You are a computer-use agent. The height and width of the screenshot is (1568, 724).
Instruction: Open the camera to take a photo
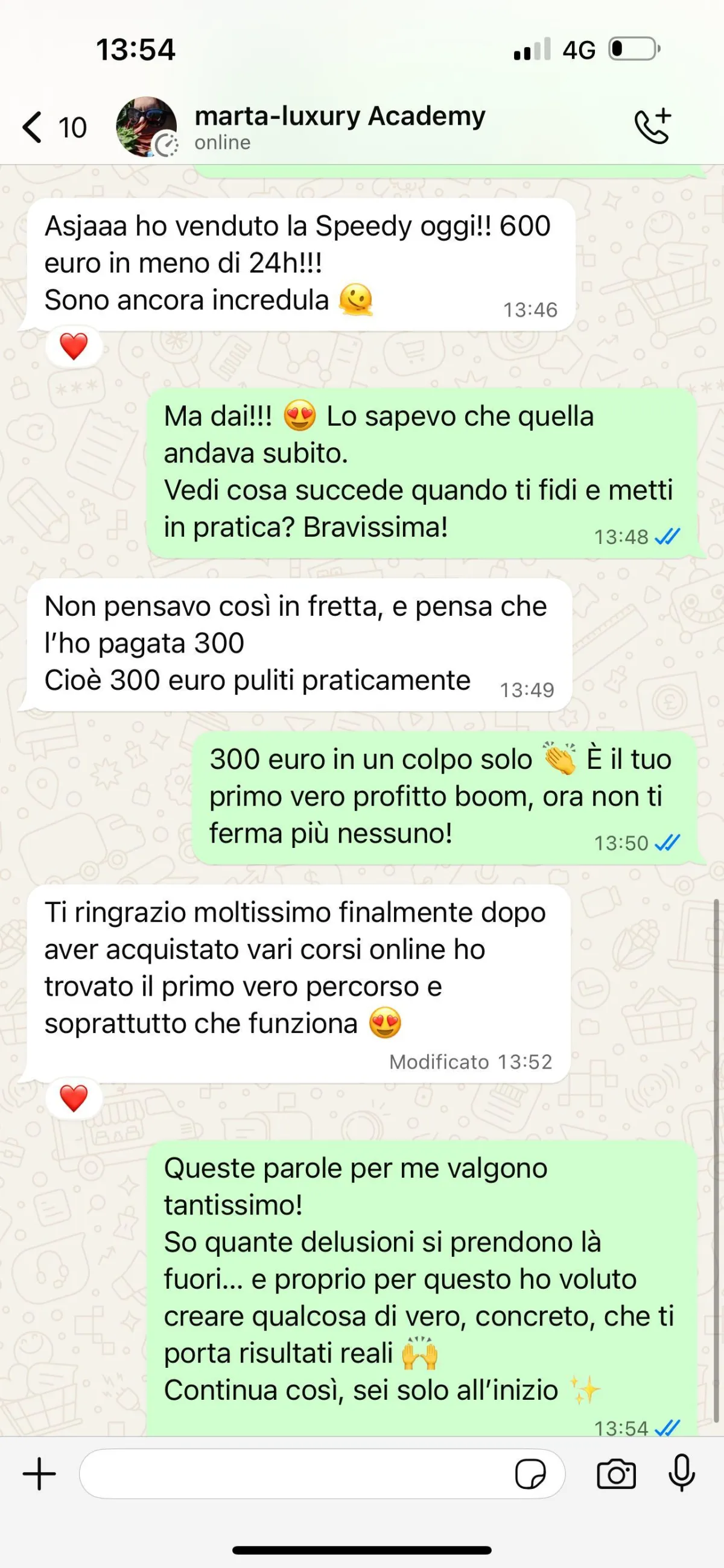pos(616,1475)
